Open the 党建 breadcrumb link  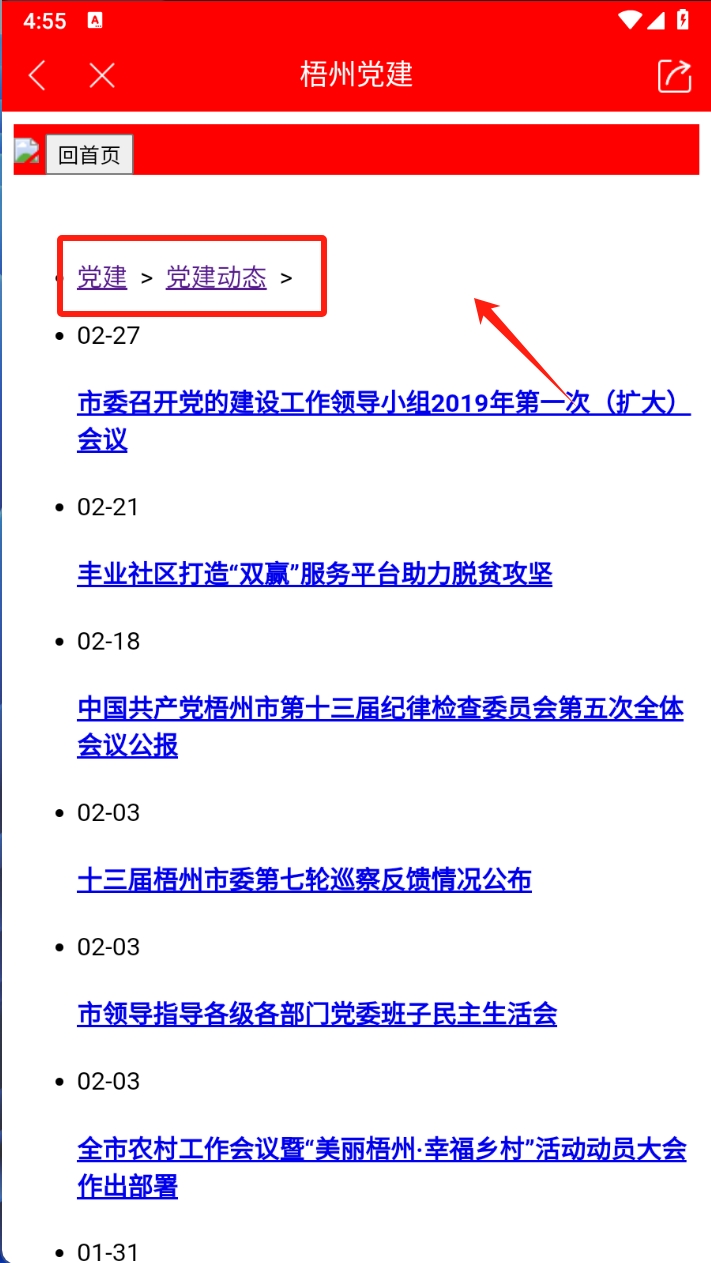click(x=102, y=277)
